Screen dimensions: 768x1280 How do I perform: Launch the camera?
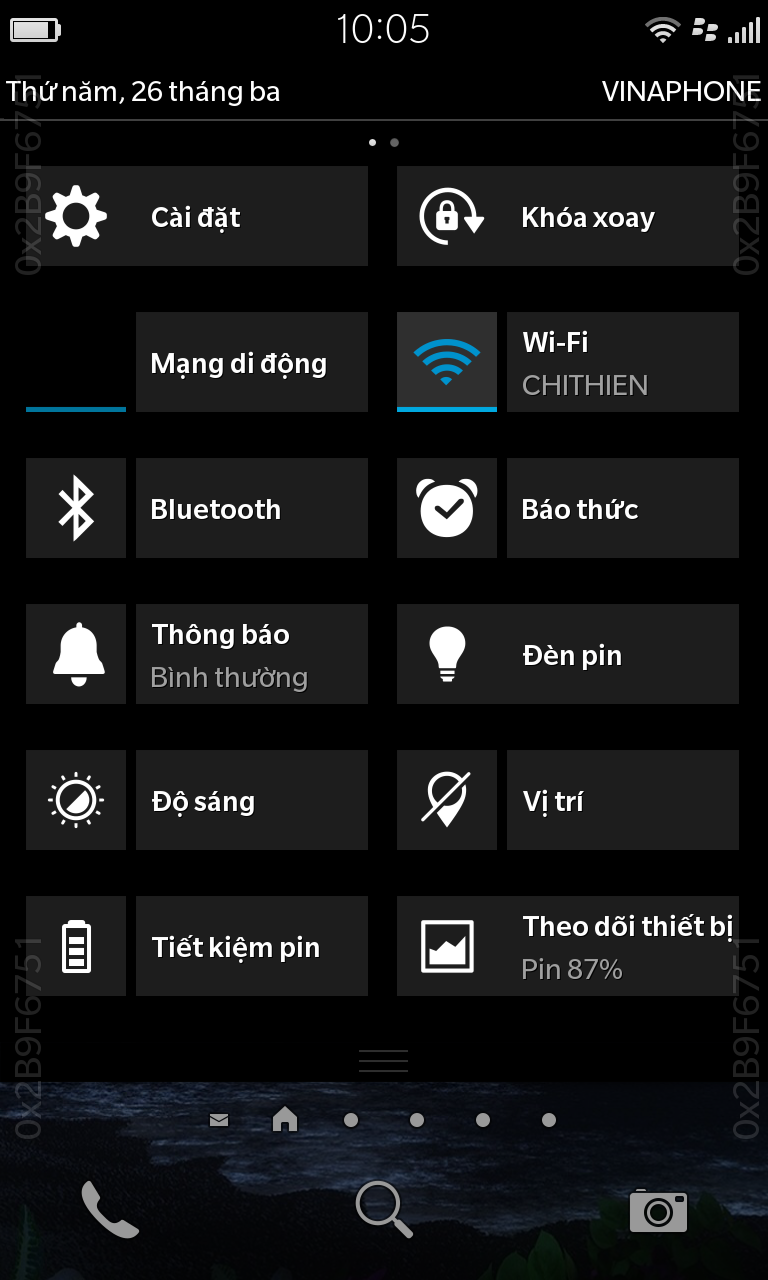(658, 1211)
